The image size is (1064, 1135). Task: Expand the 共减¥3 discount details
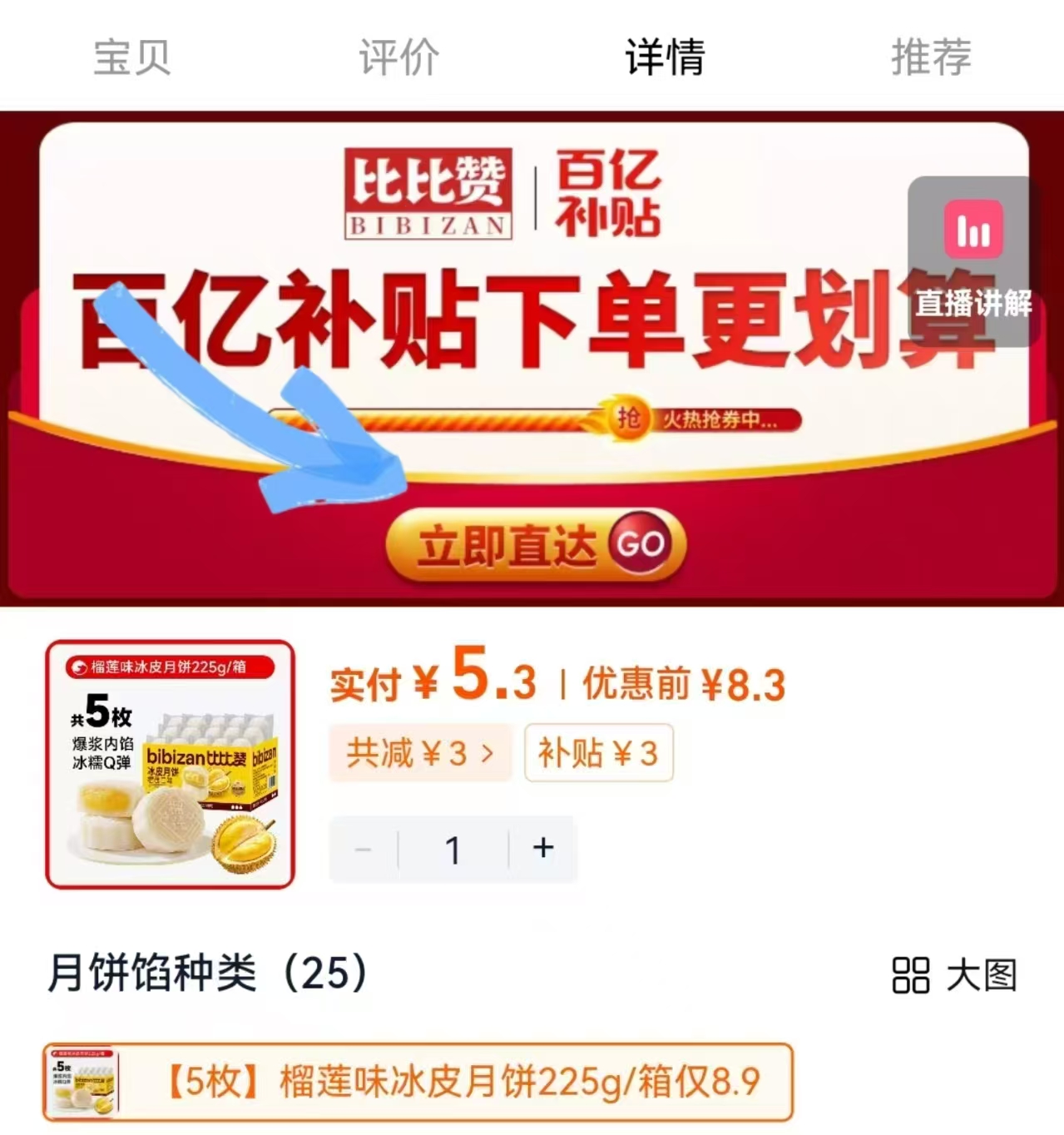point(419,753)
